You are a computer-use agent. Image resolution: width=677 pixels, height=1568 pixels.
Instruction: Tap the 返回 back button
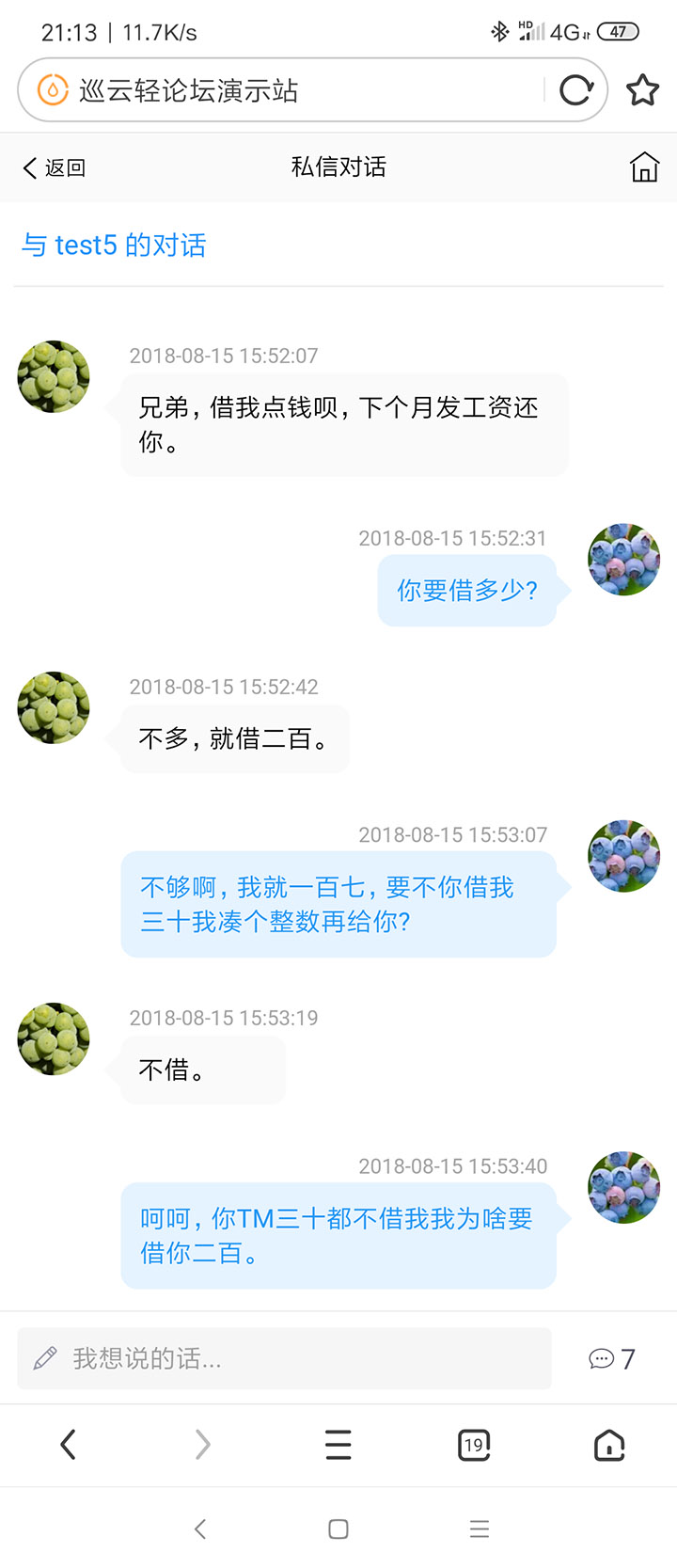pyautogui.click(x=54, y=167)
